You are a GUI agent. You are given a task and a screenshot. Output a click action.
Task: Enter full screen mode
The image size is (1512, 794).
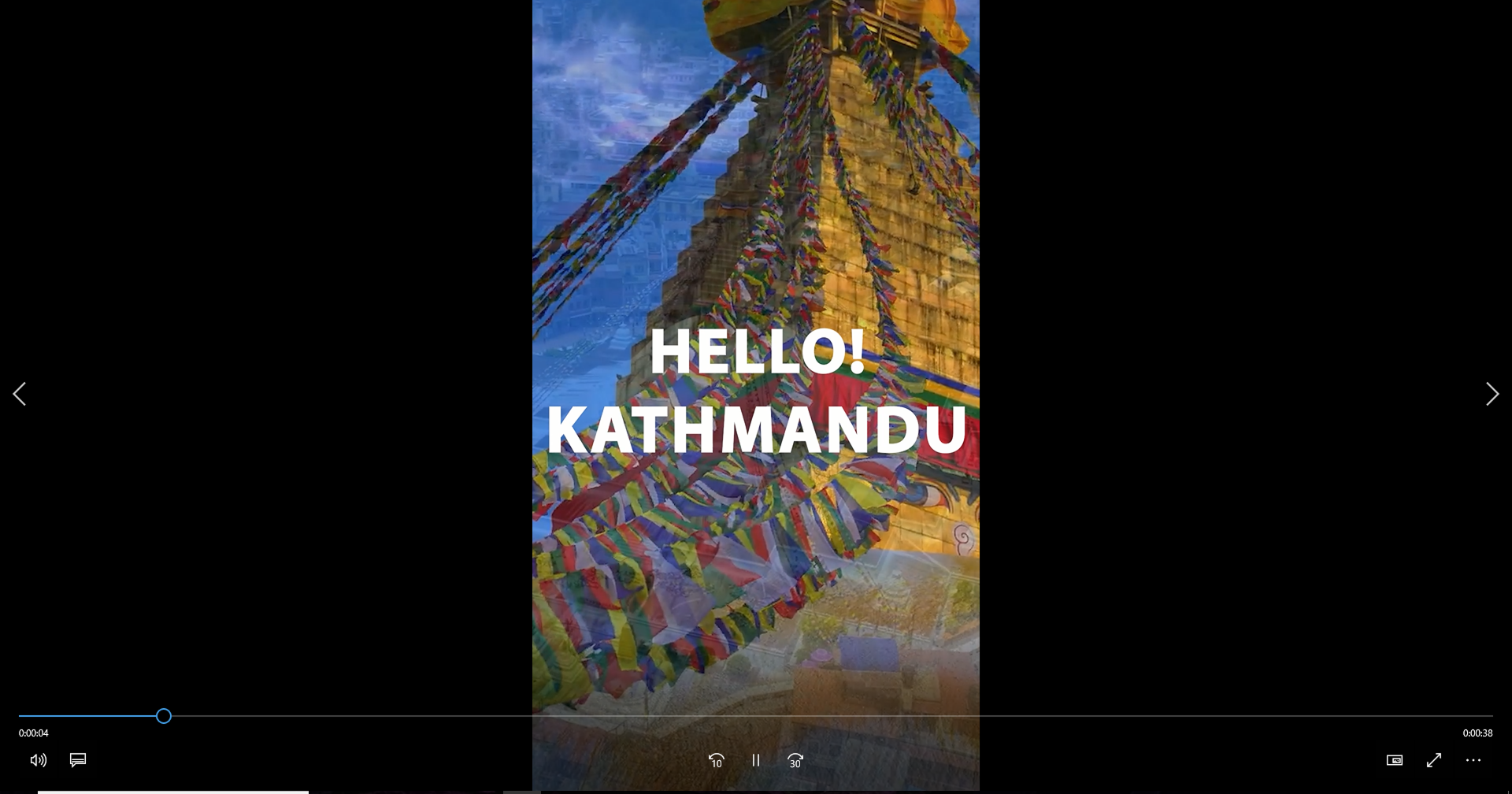[x=1434, y=760]
